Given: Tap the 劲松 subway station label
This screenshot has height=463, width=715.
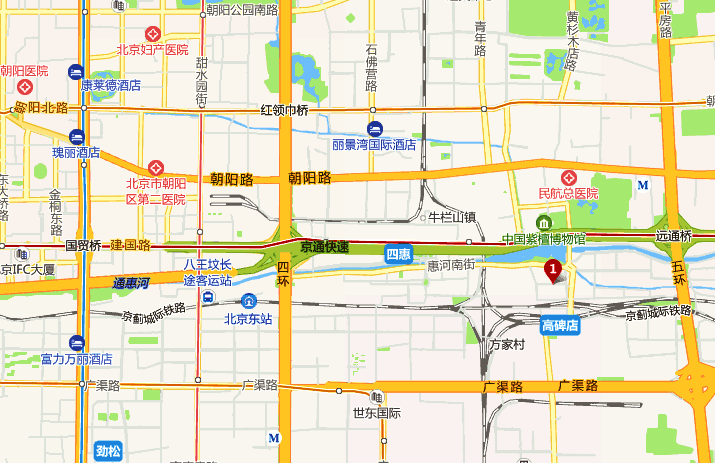Looking at the screenshot, I should (108, 451).
